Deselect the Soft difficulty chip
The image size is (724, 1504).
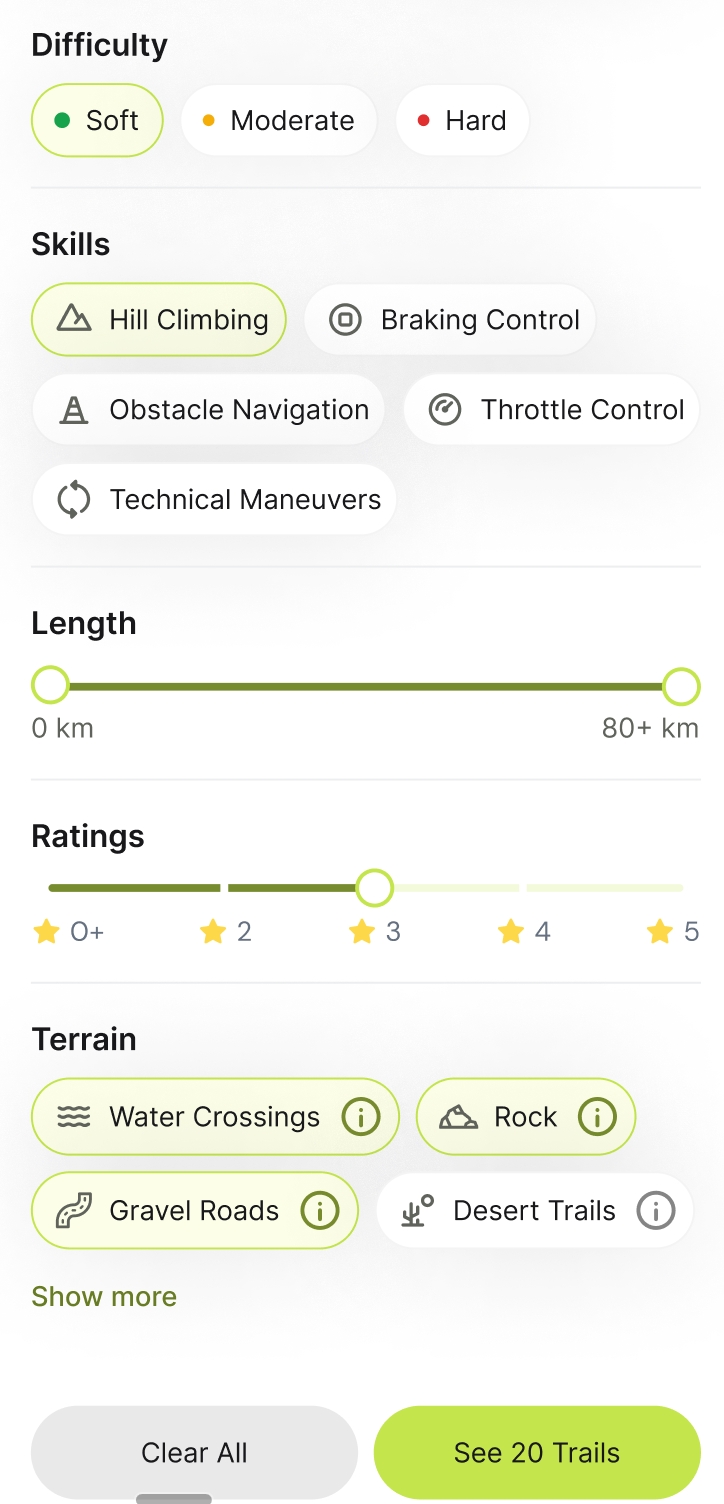[x=97, y=121]
